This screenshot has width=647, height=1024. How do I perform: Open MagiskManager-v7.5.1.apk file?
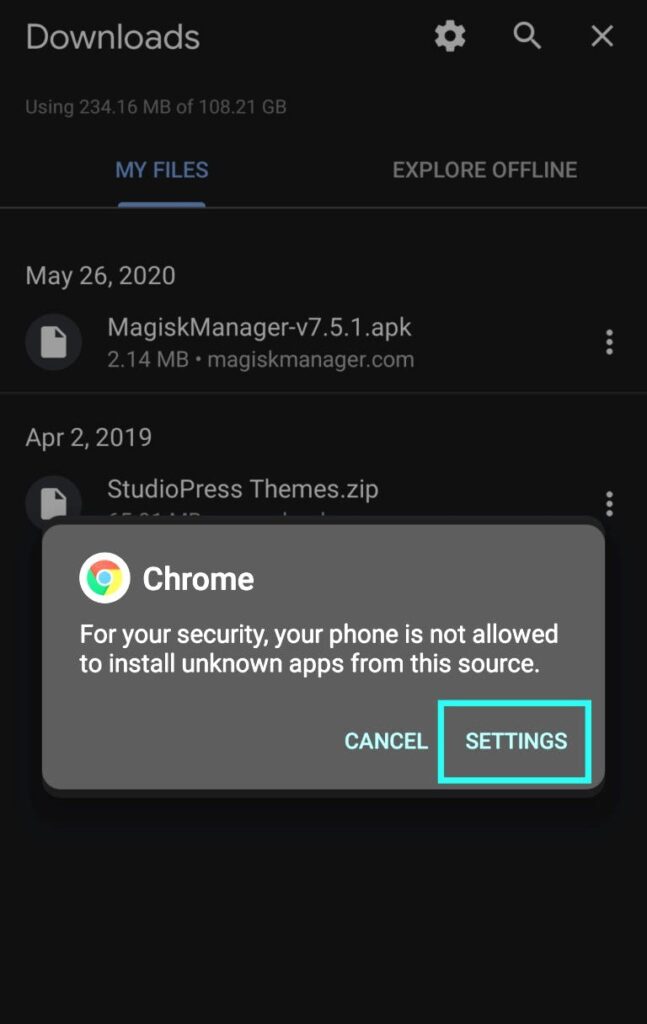(x=259, y=341)
